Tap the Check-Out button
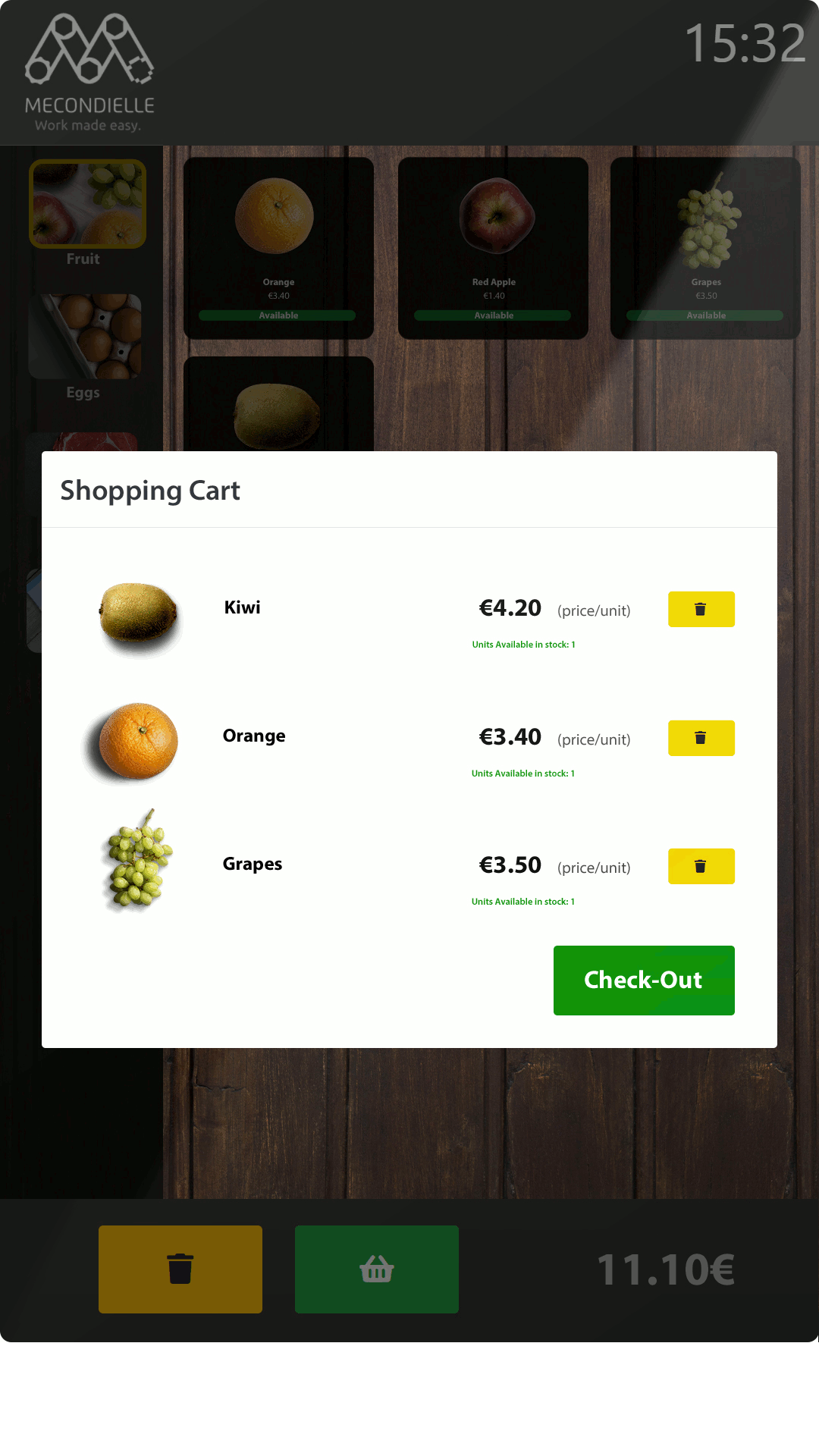819x1456 pixels. coord(643,980)
